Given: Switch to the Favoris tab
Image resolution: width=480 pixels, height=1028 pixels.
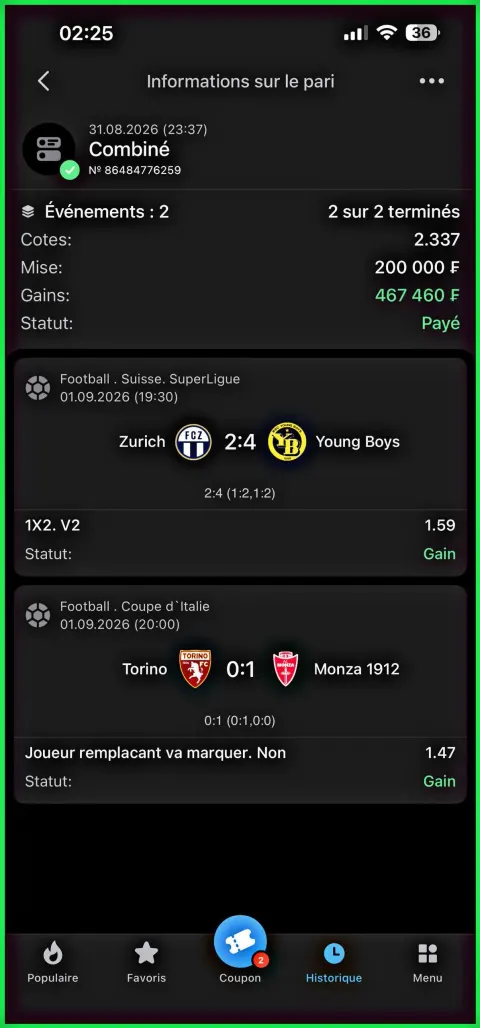Looking at the screenshot, I should (x=146, y=962).
